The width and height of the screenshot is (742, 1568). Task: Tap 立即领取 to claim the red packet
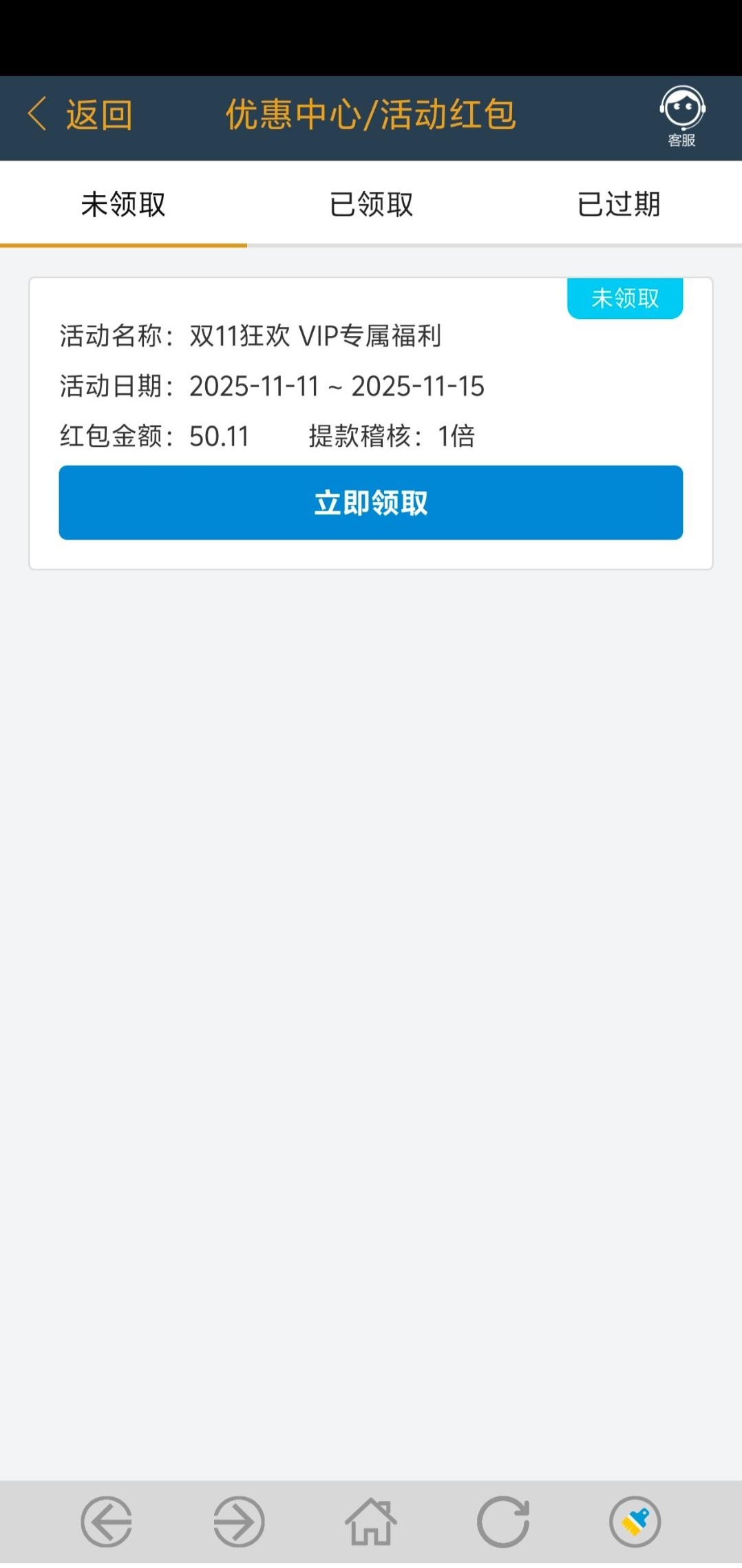[371, 503]
